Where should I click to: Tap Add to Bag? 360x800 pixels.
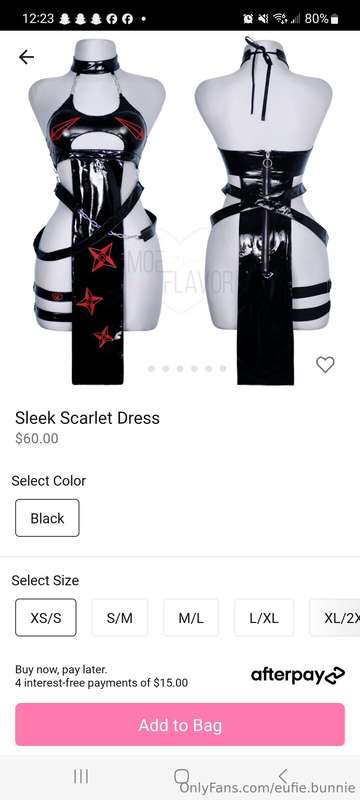click(180, 724)
